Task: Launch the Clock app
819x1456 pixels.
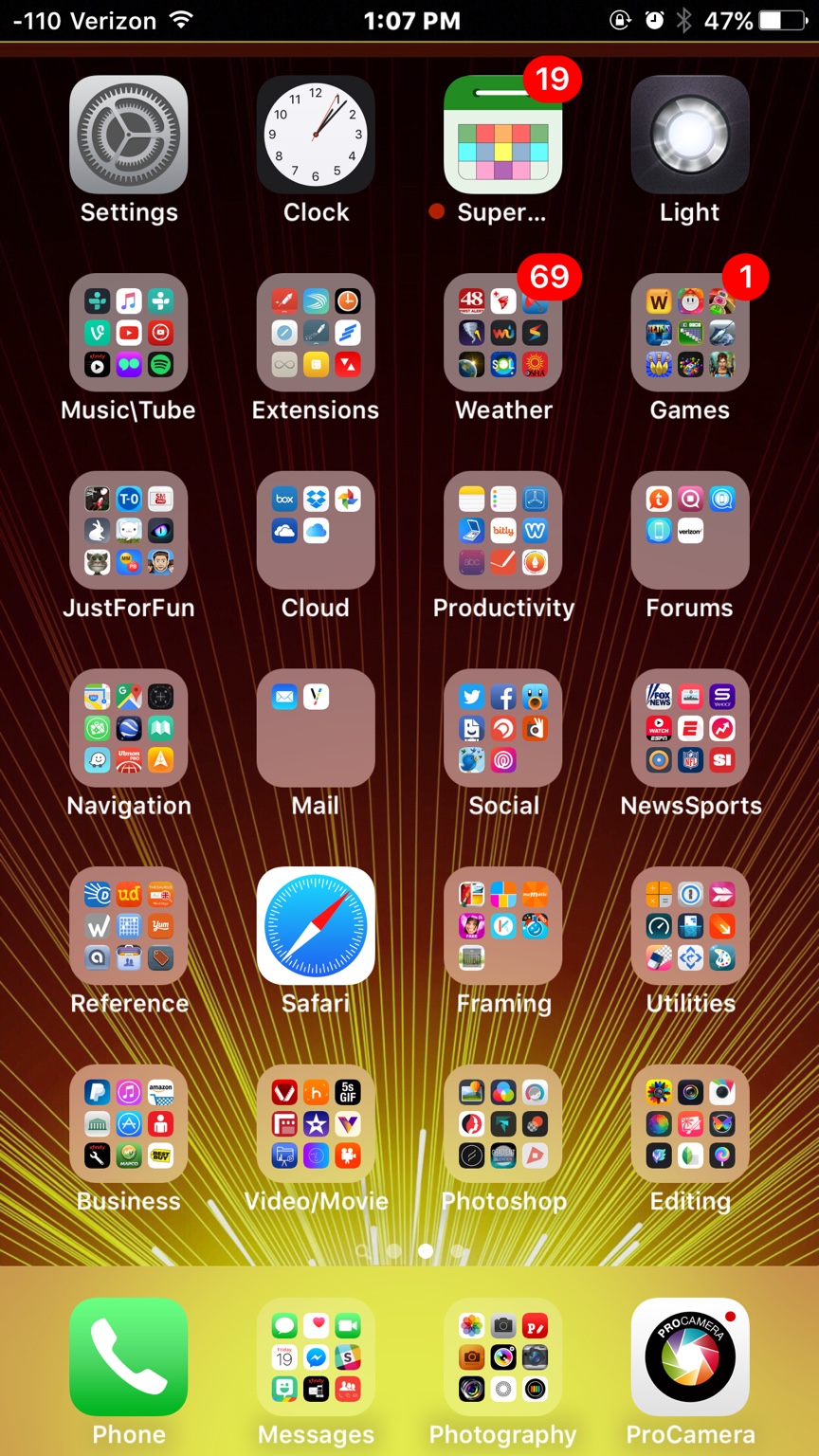Action: coord(316,135)
